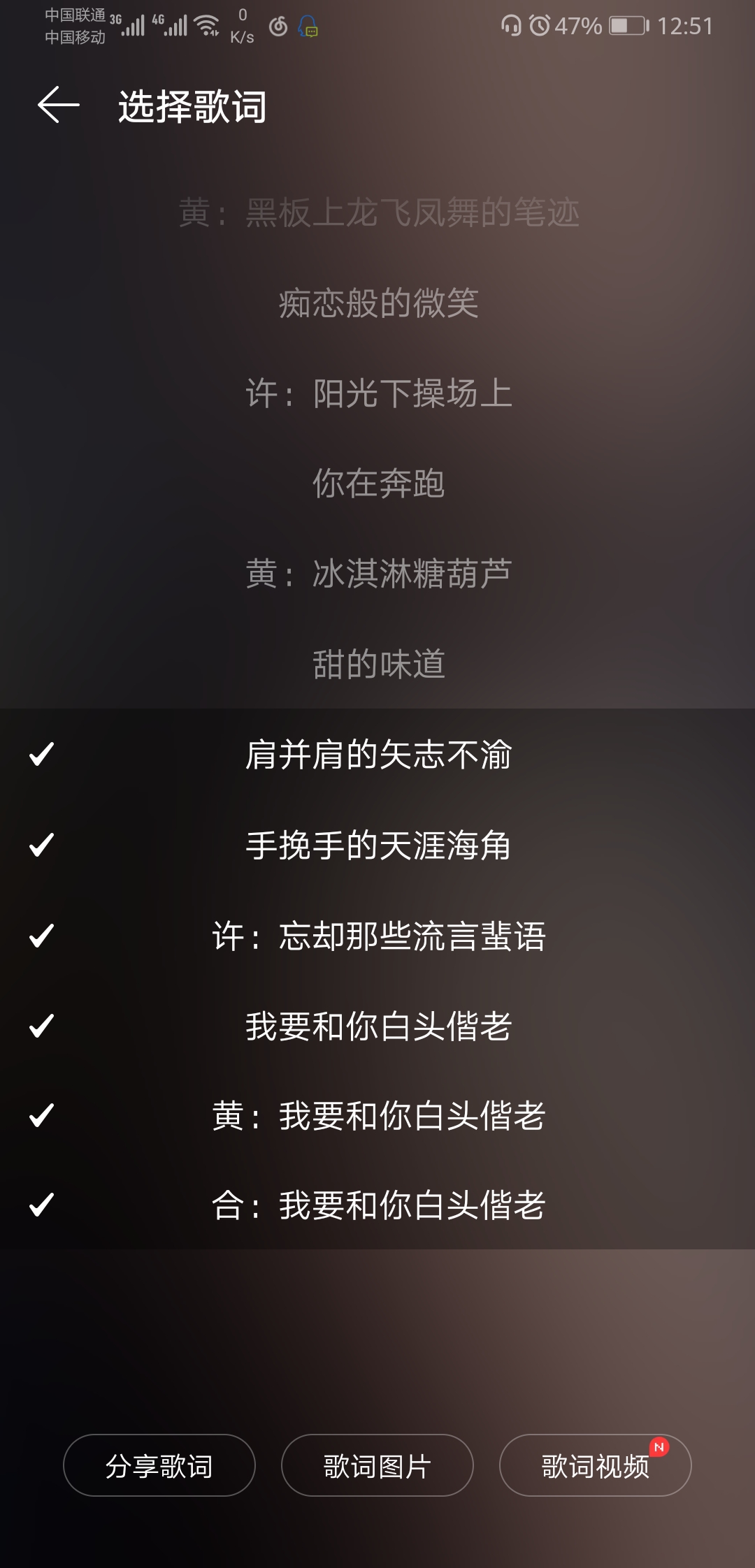Select lyric line 你在奔跑

377,484
